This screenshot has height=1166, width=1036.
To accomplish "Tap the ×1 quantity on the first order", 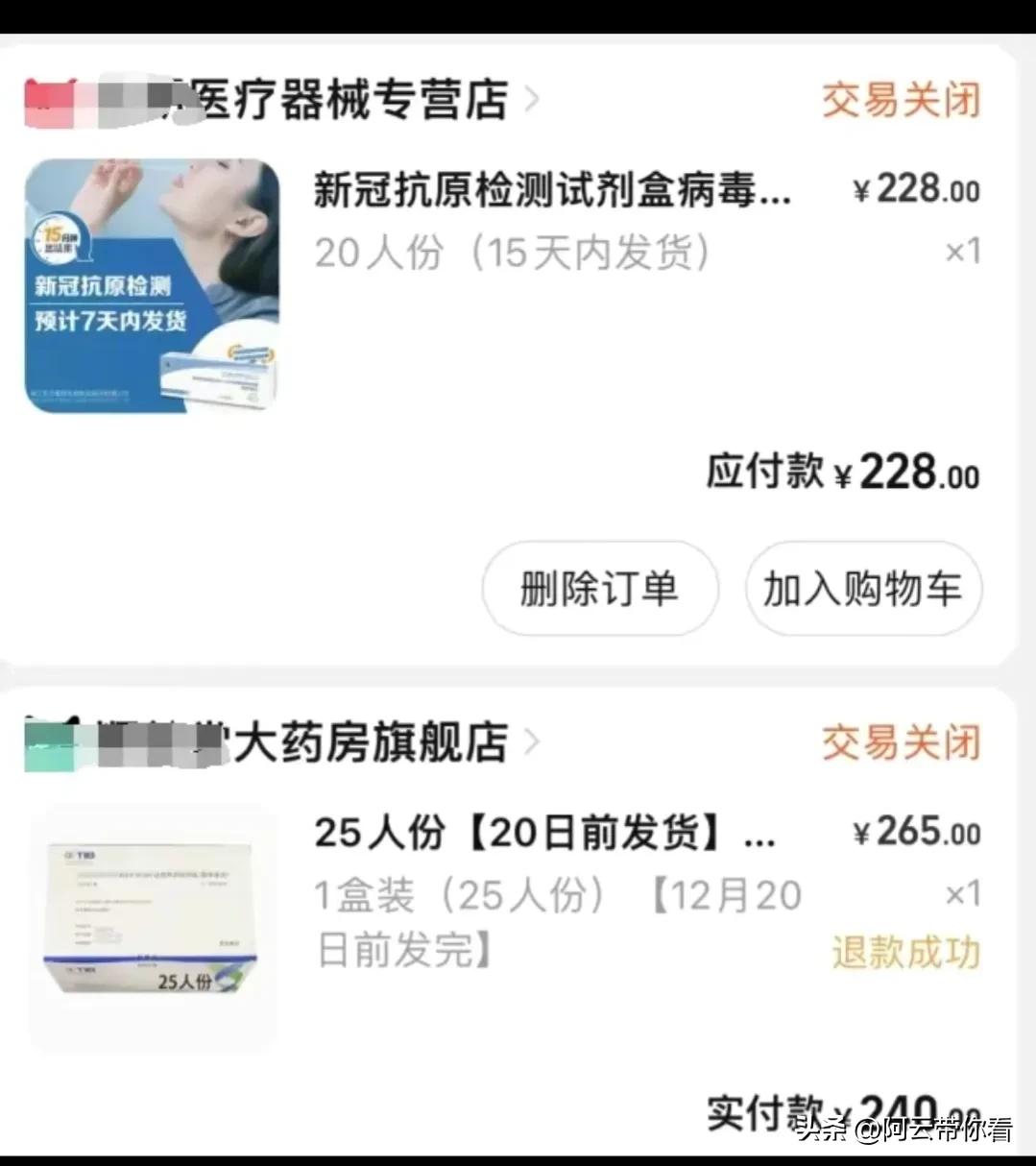I will [x=963, y=252].
